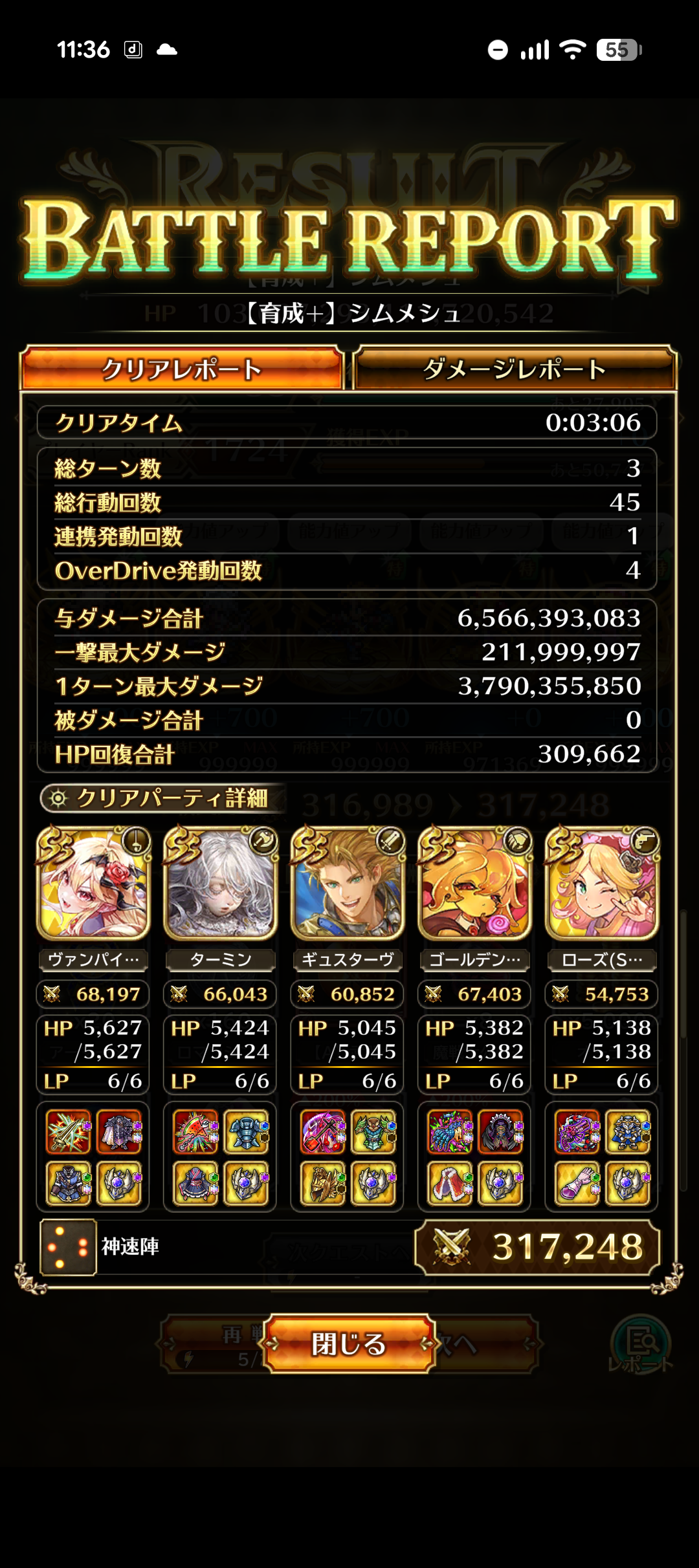The width and height of the screenshot is (699, 1568).
Task: Open ギュスターヴ character portrait
Action: pos(348,884)
